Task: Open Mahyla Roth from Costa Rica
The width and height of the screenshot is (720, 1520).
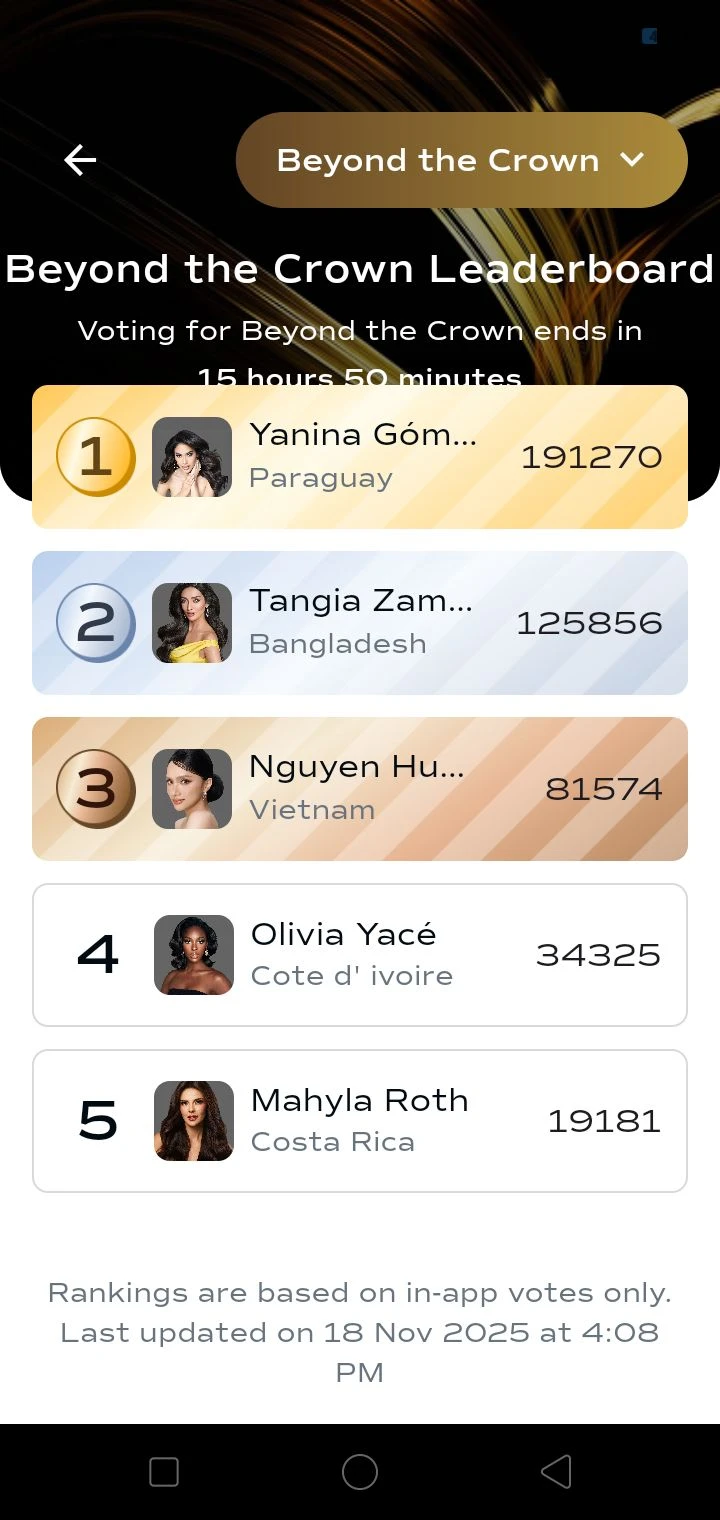Action: (360, 1121)
